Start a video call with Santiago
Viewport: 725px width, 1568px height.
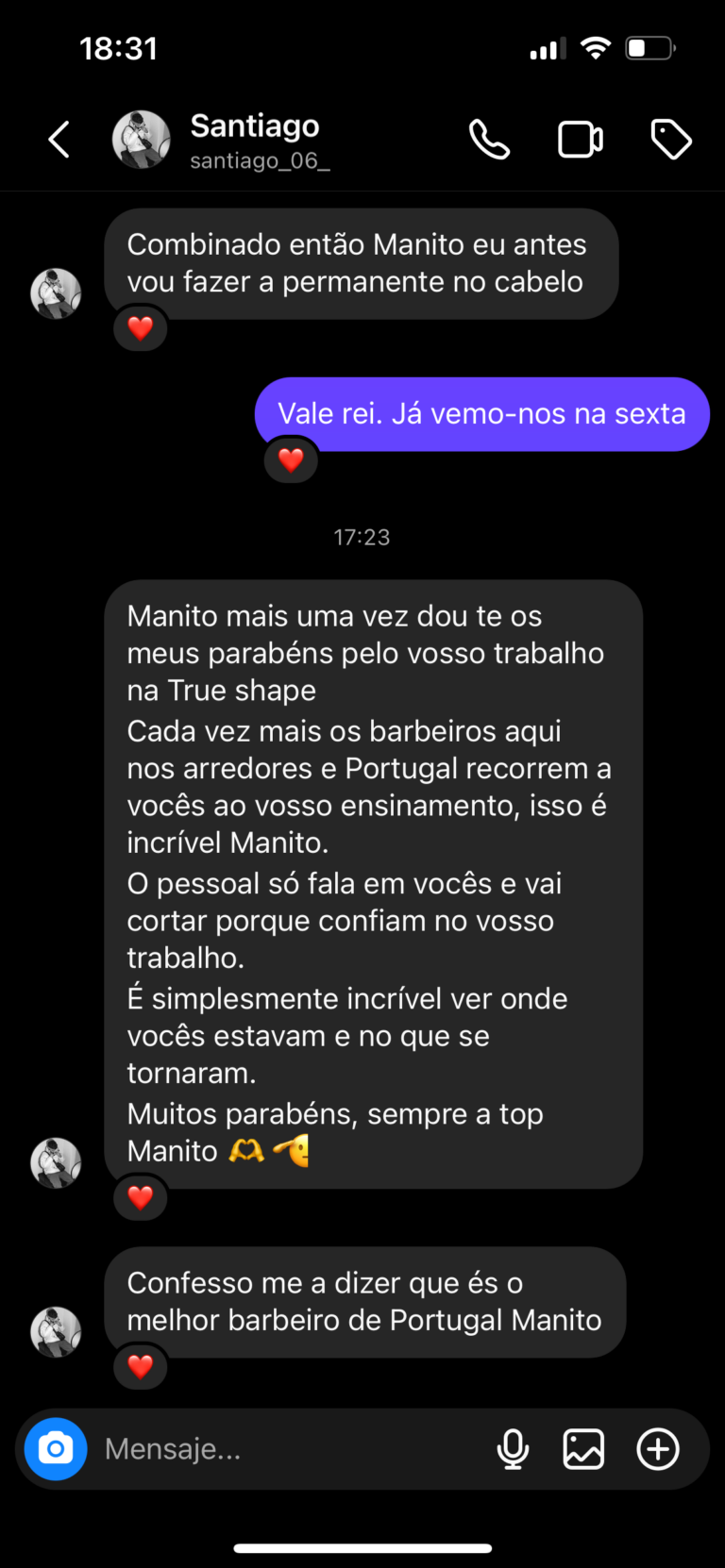(x=580, y=140)
